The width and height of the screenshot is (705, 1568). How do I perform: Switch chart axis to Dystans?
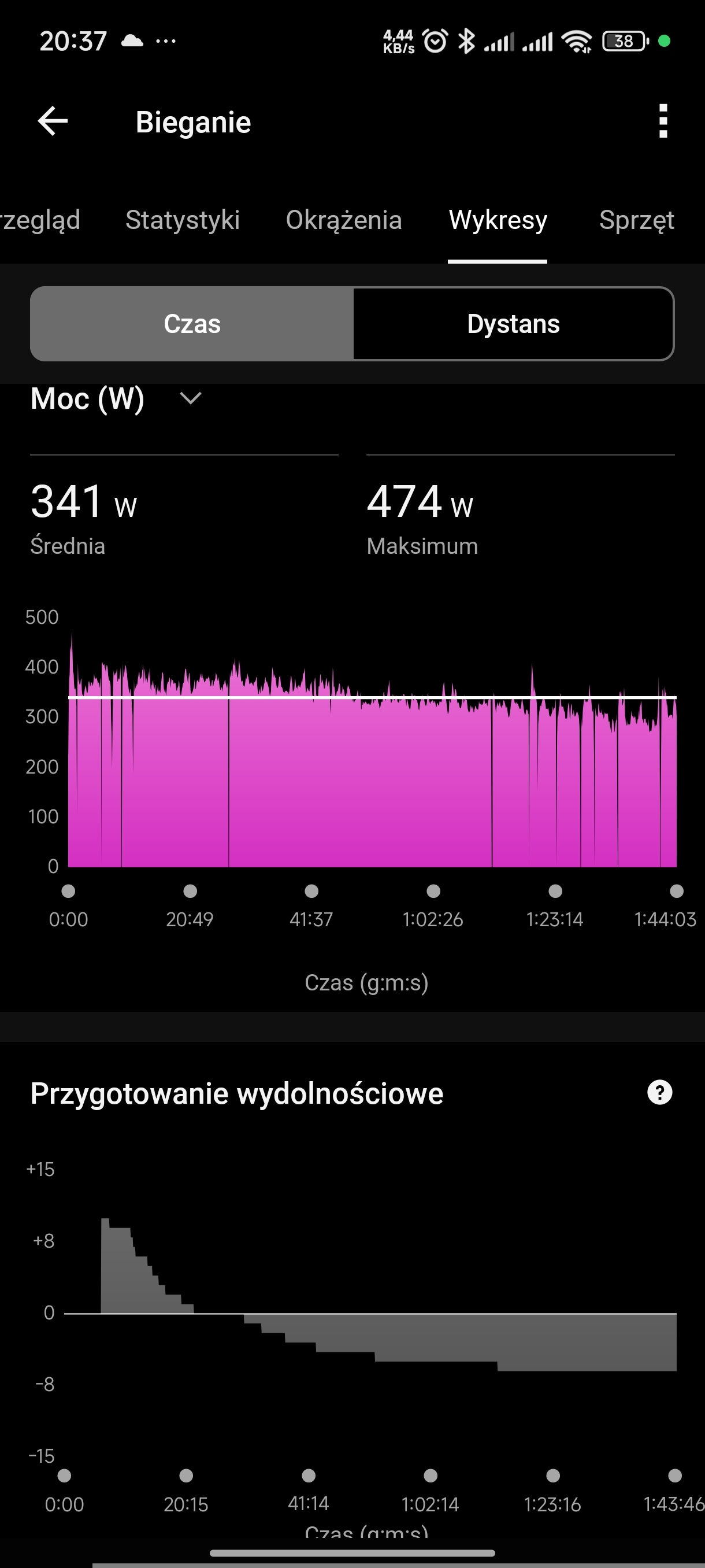(513, 324)
